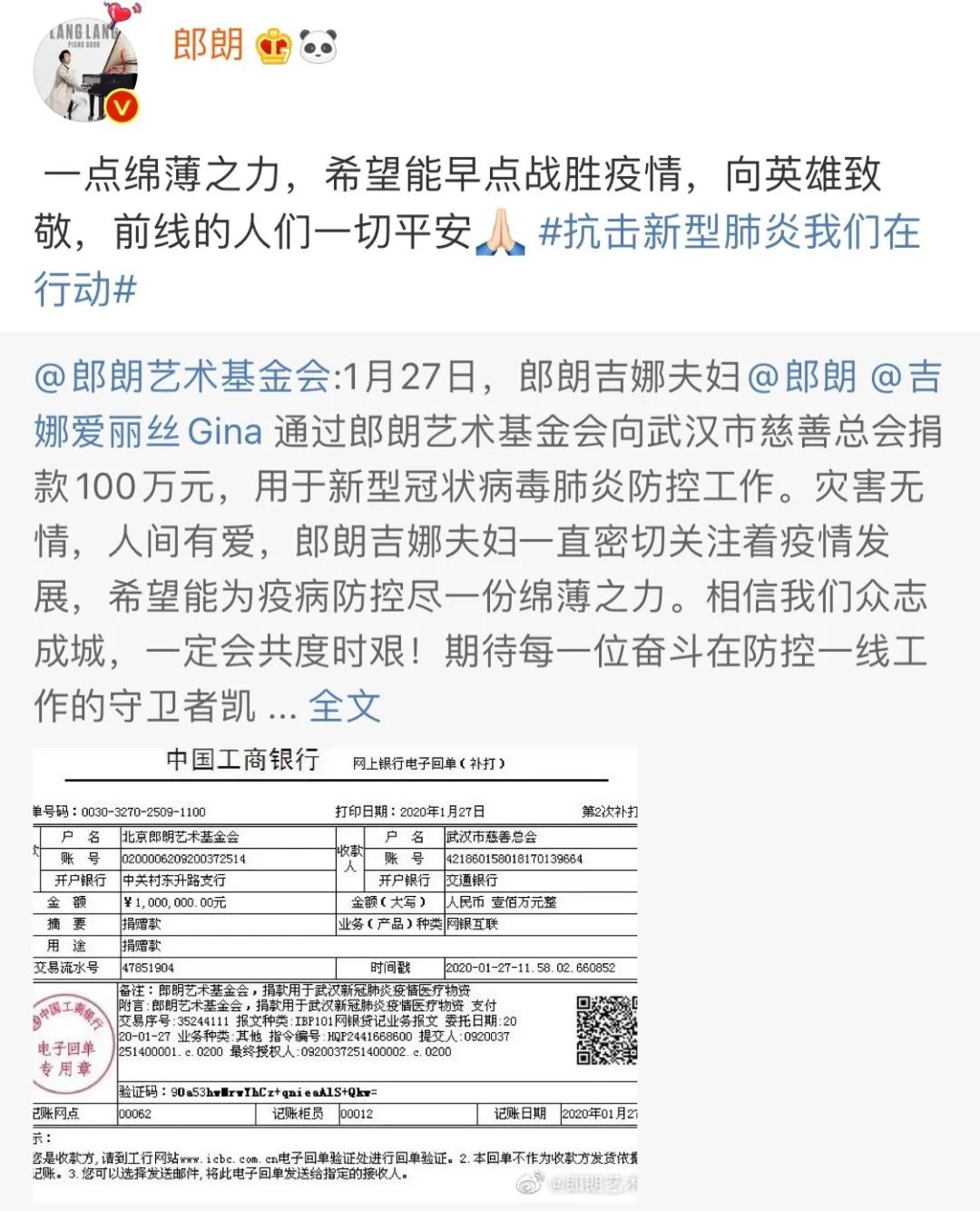Click Lang Lang's verified V badge
The height and width of the screenshot is (1211, 980).
122,107
